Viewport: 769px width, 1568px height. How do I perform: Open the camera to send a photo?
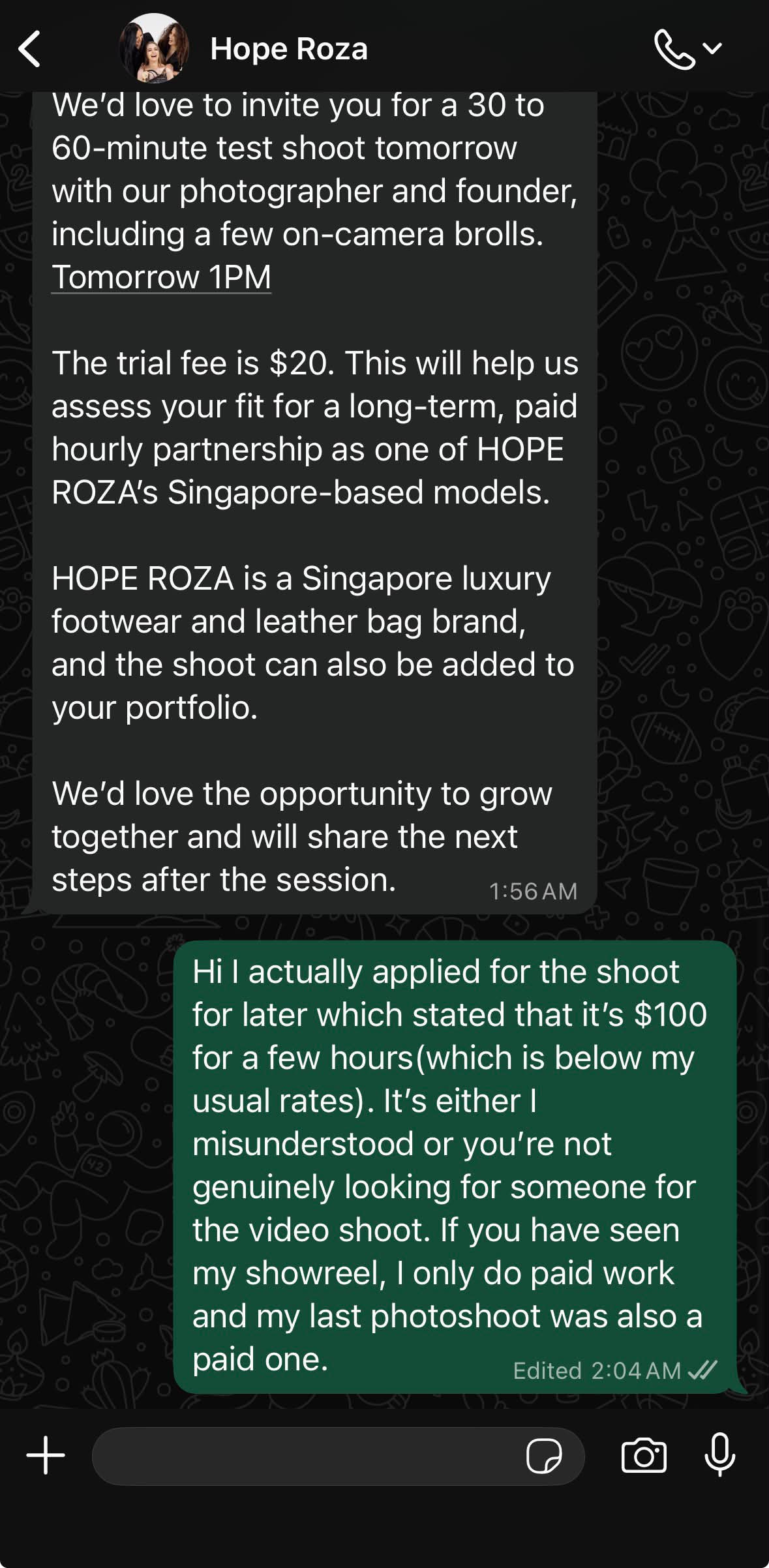click(x=644, y=1456)
